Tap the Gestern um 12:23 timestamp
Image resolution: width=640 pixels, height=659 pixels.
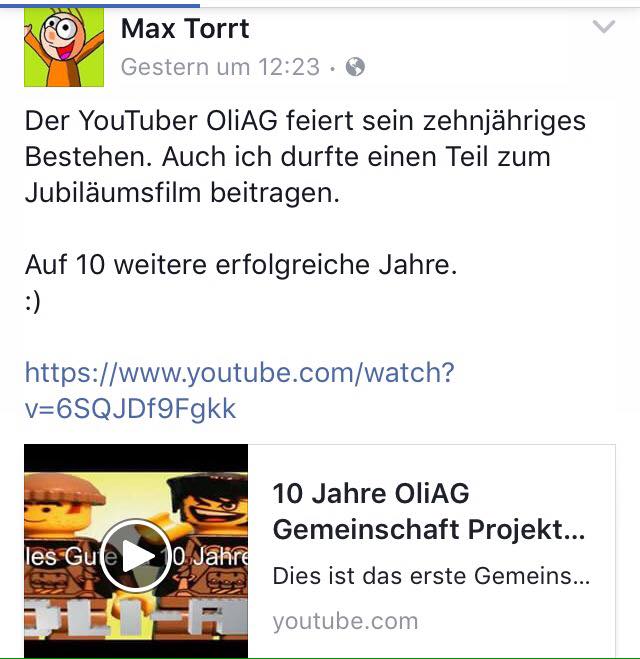220,68
